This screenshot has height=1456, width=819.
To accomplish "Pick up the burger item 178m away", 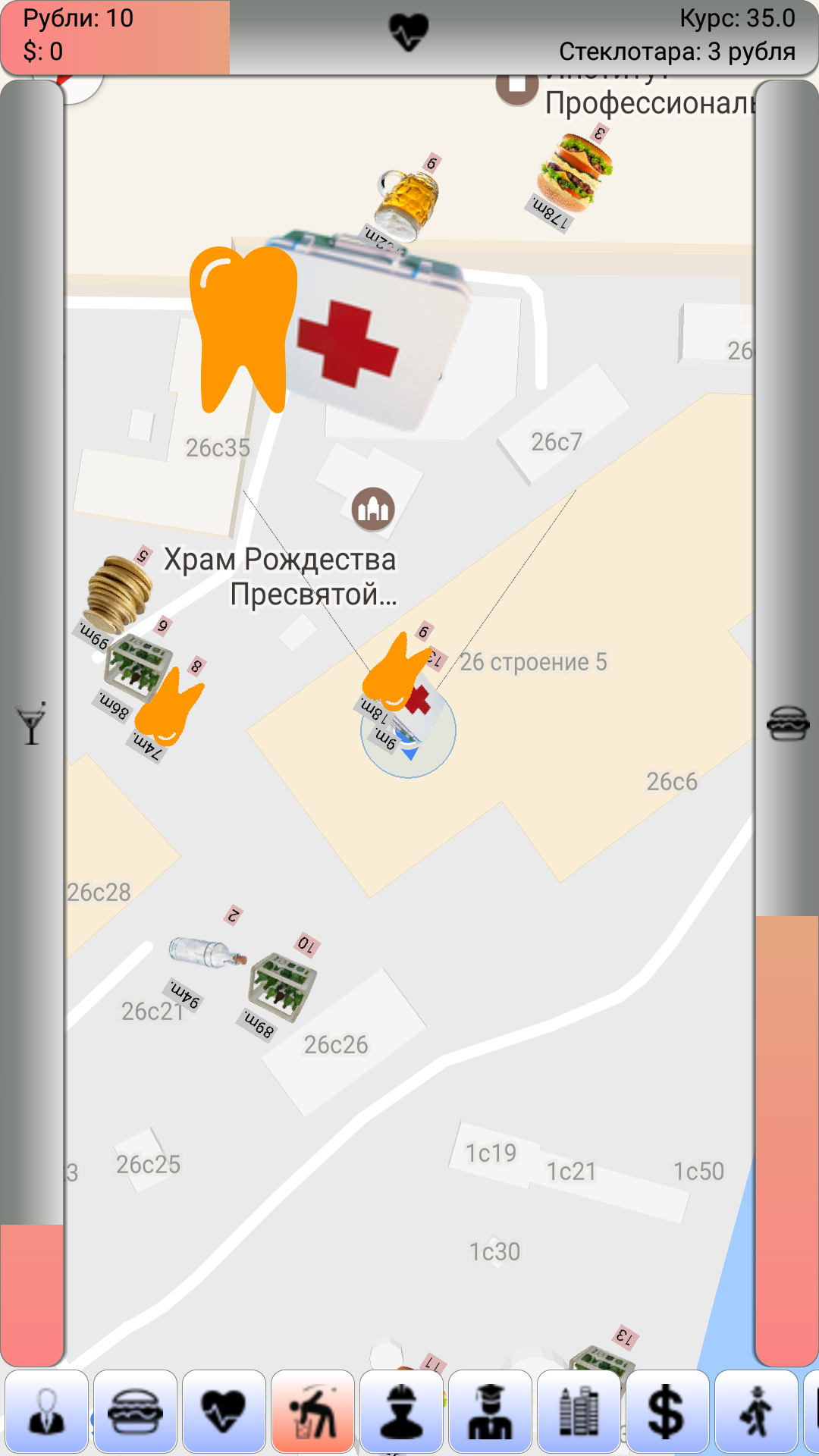I will click(575, 172).
